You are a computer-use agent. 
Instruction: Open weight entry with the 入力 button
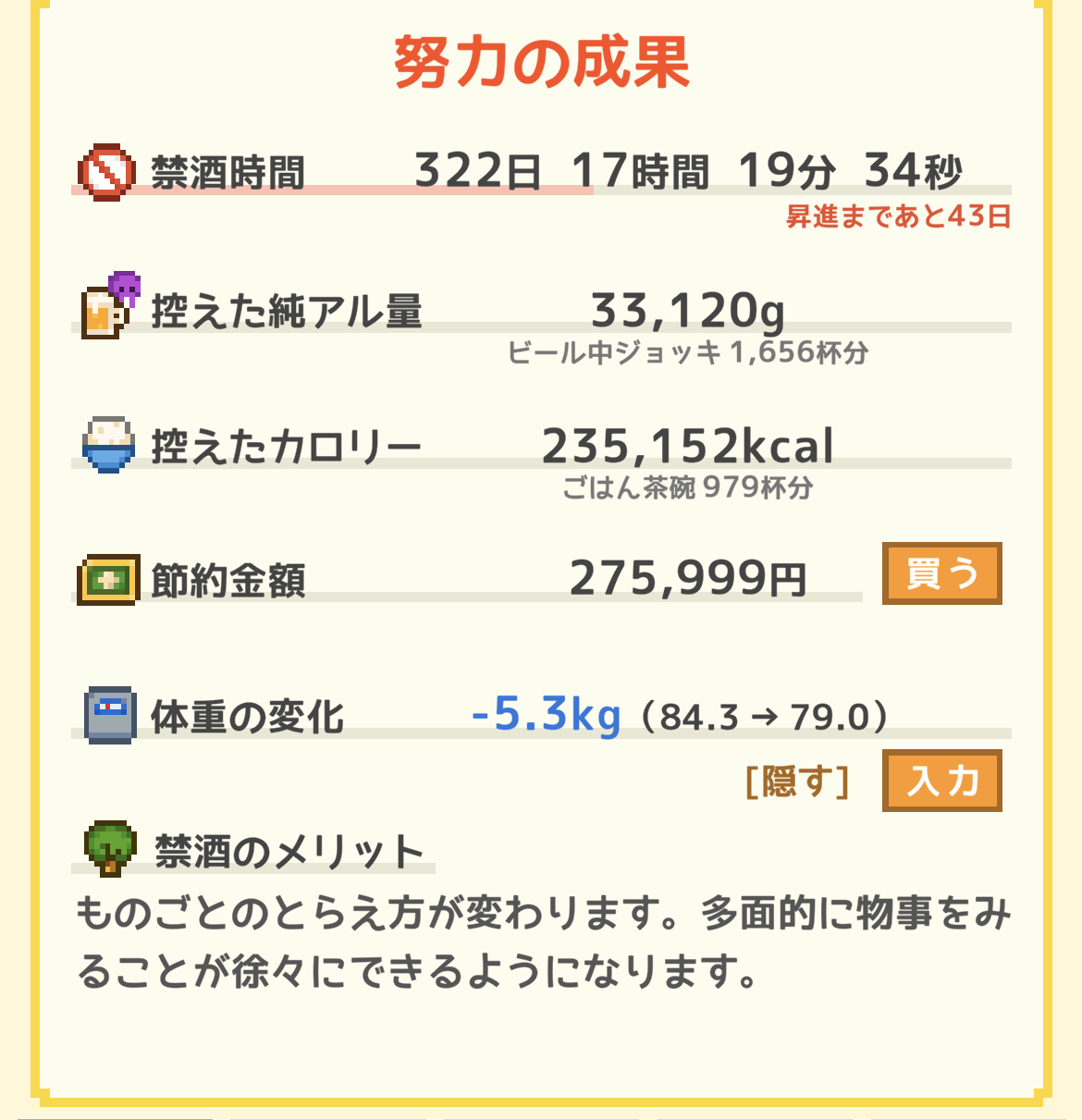click(x=941, y=781)
